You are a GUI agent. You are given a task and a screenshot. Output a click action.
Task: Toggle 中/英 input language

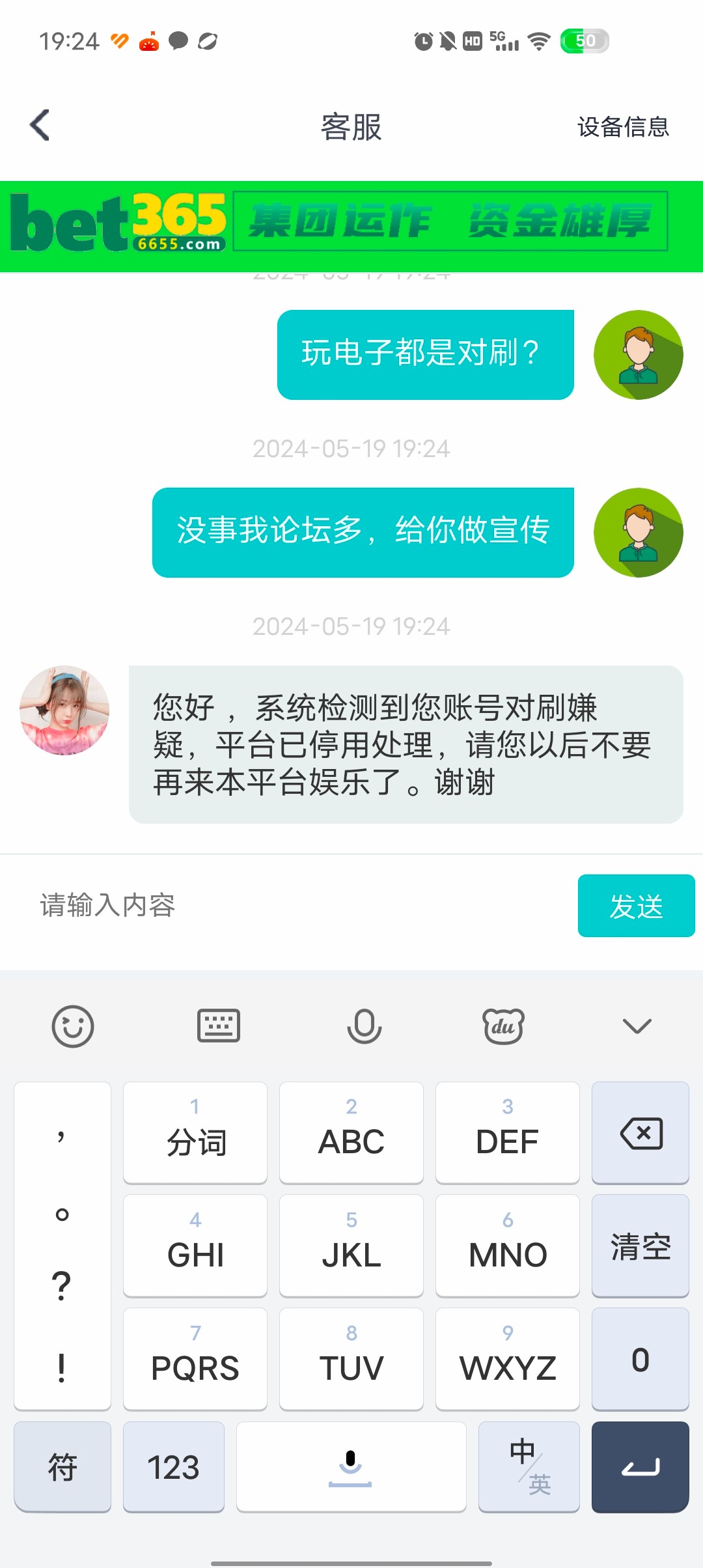click(529, 1466)
